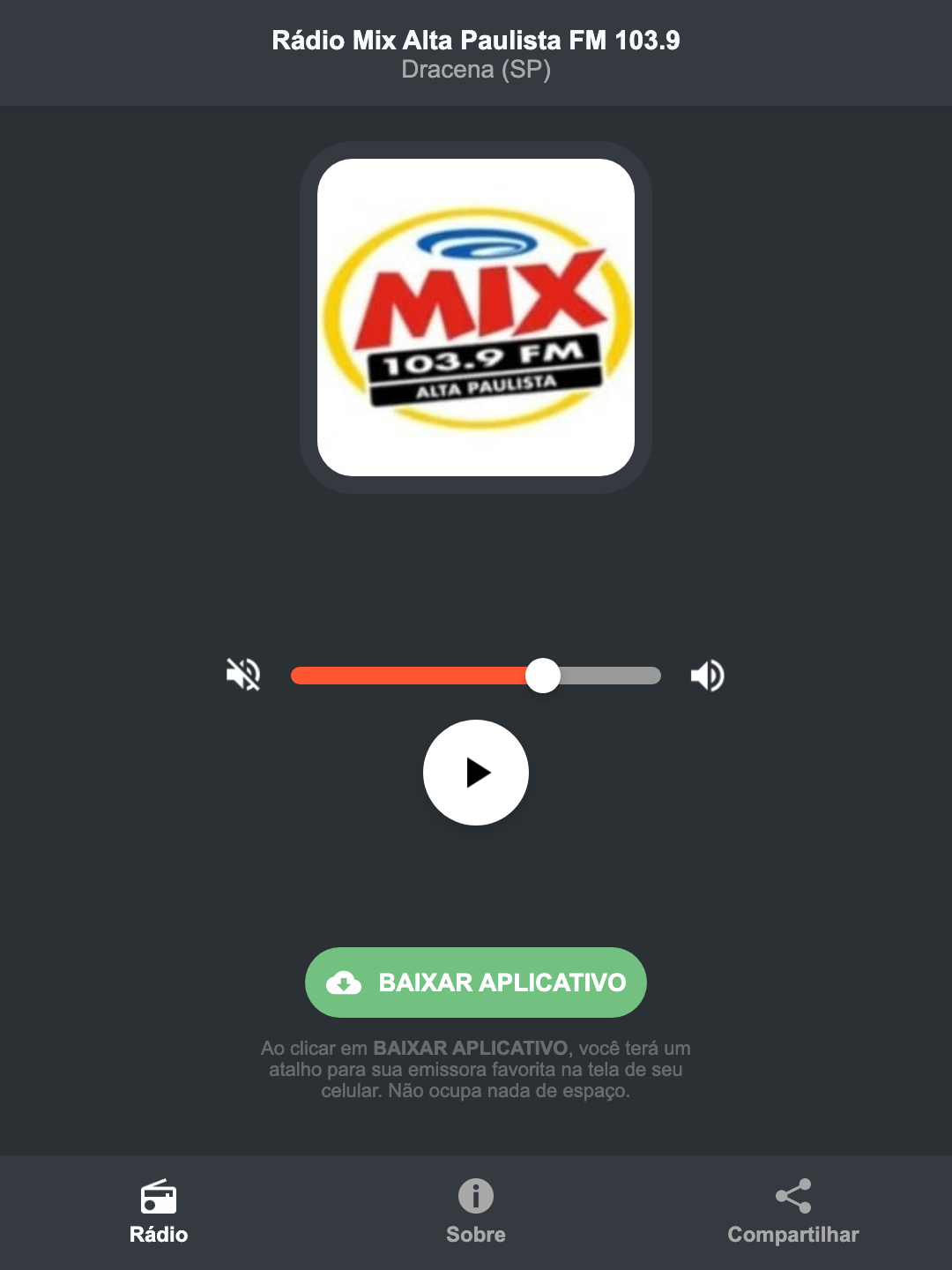
Task: Start playback with the circular play button
Action: (475, 773)
